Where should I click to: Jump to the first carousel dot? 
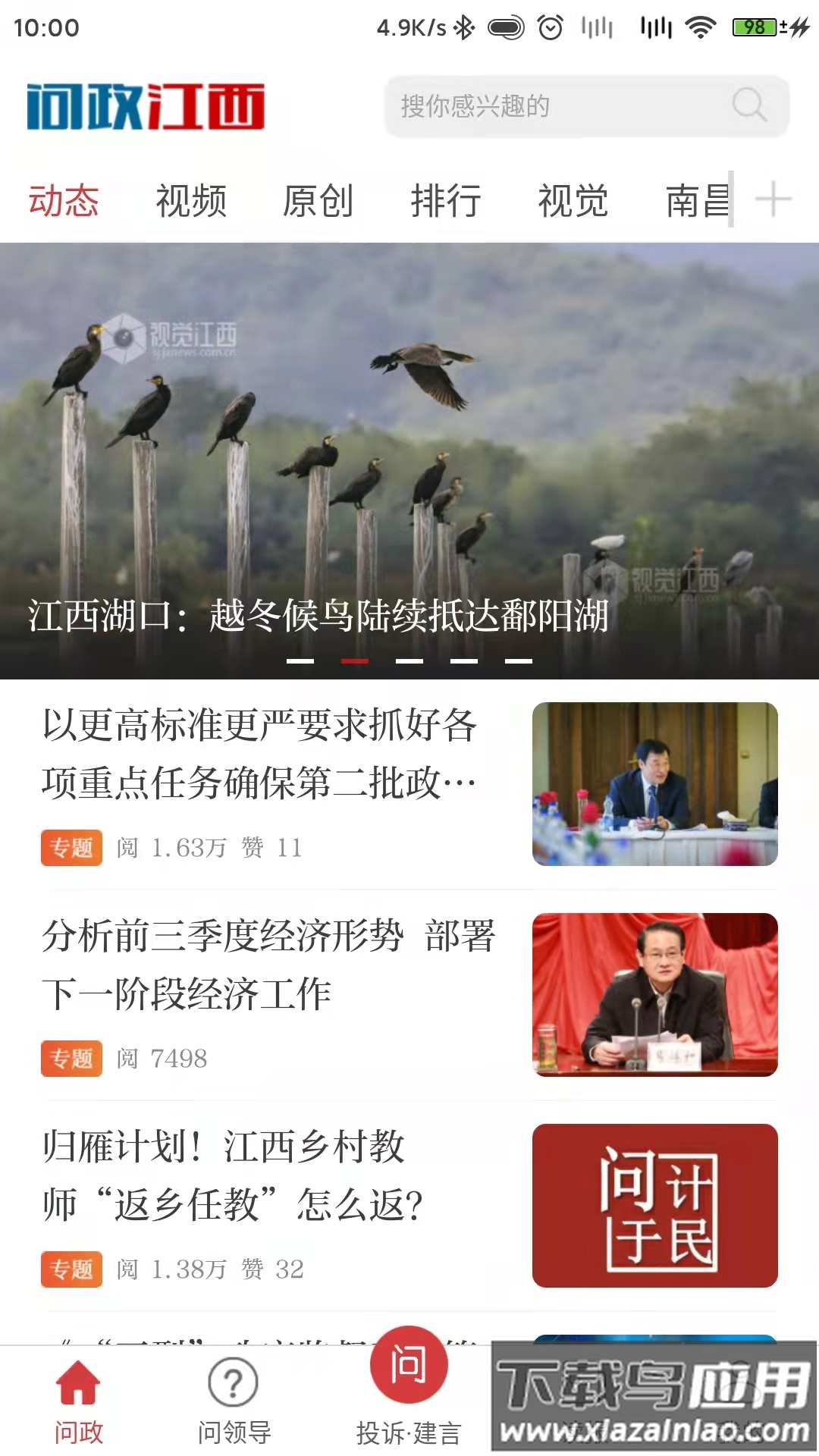pyautogui.click(x=301, y=661)
